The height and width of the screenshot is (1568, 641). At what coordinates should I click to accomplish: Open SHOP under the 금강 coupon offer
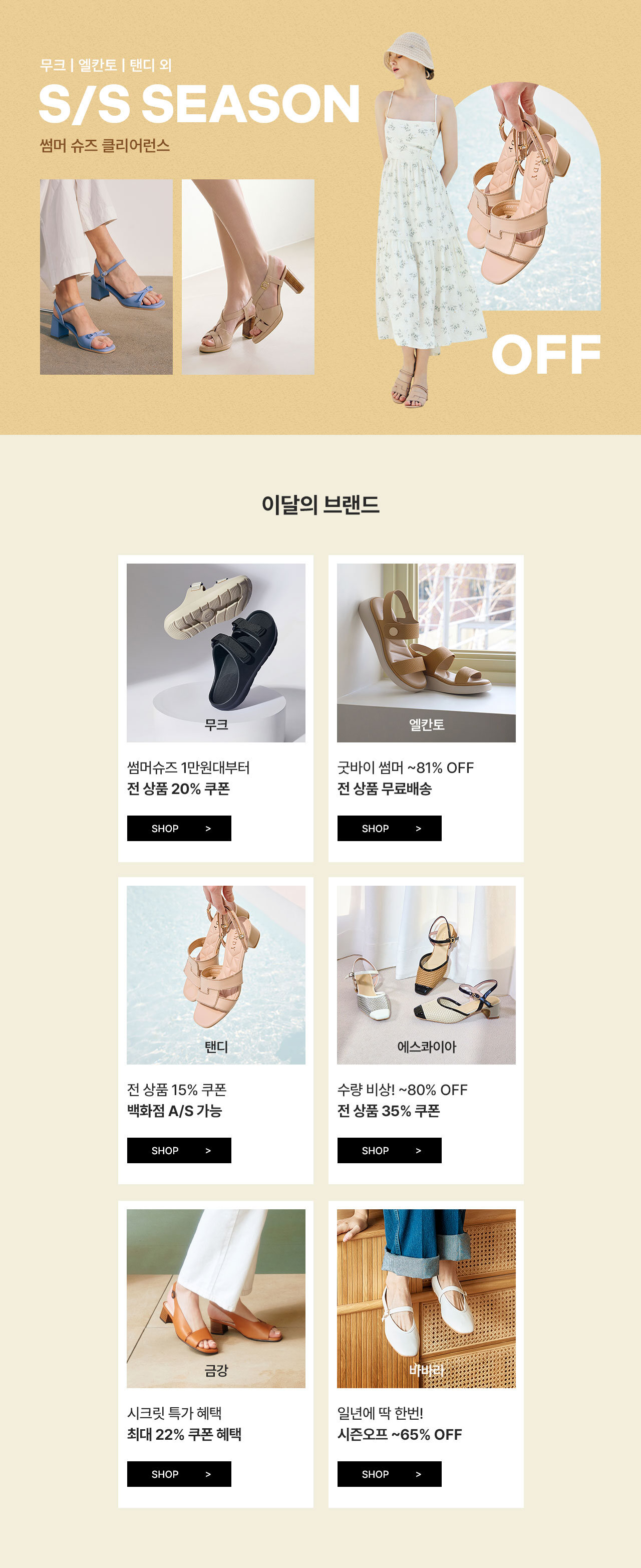(179, 1474)
